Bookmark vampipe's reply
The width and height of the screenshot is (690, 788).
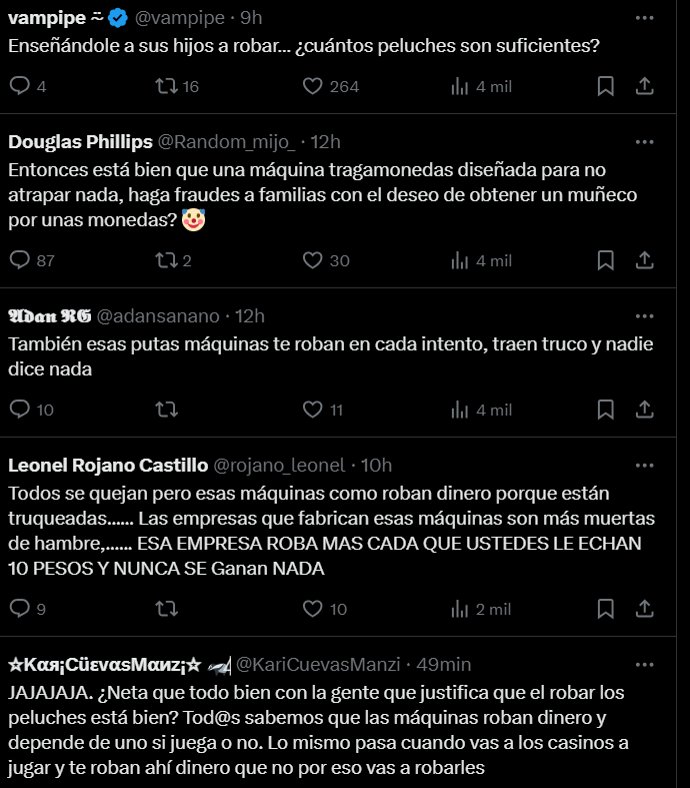point(605,86)
